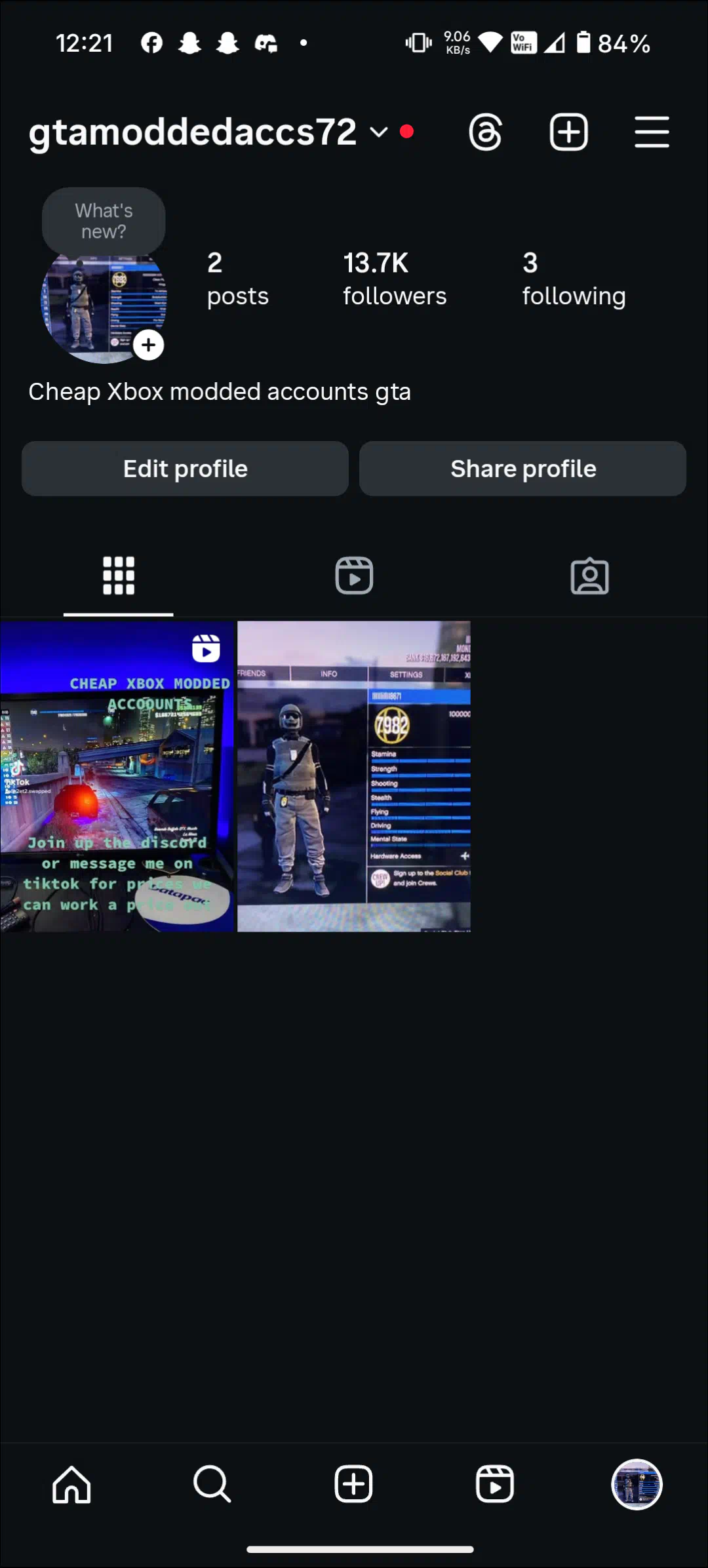708x1568 pixels.
Task: Add a story via the profile picture plus
Action: (149, 345)
